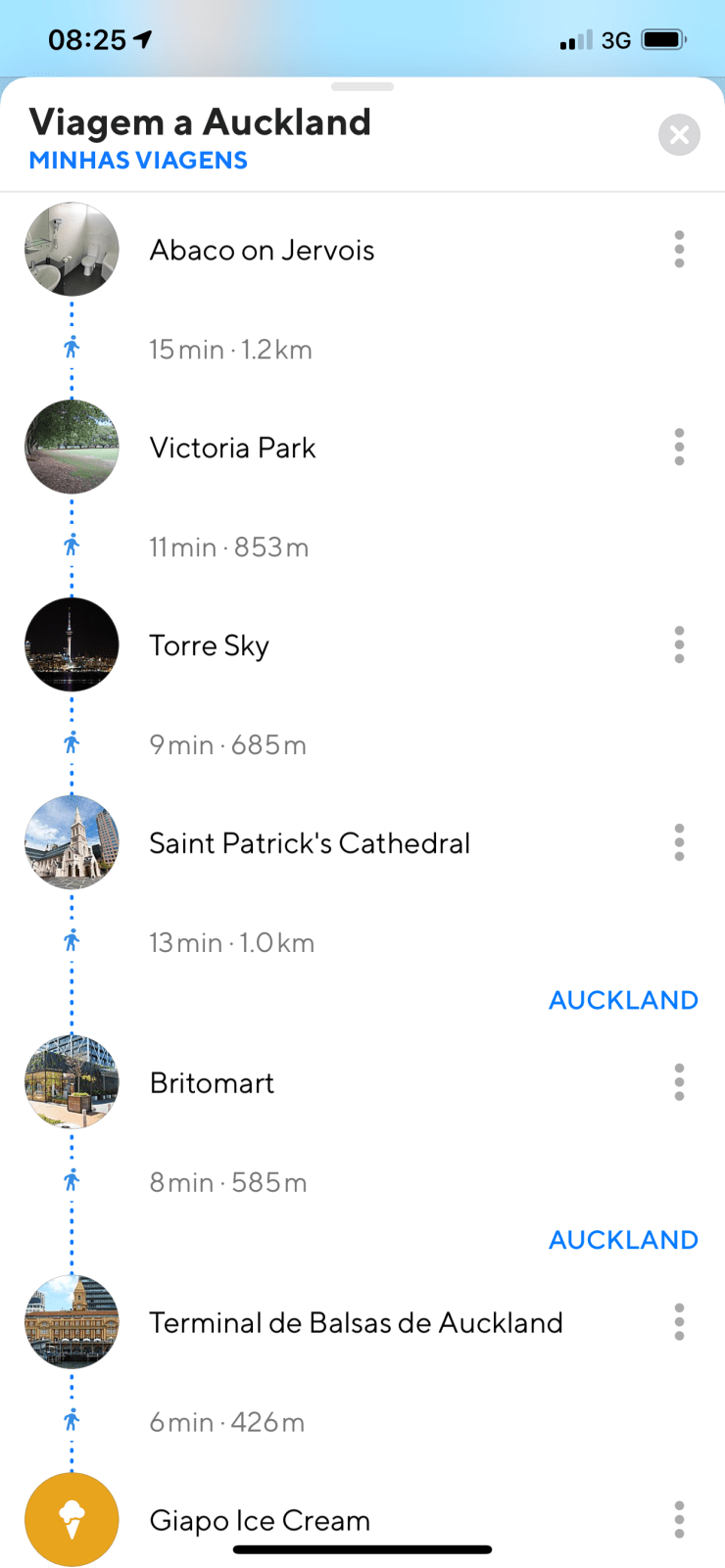Show options for Britomart
This screenshot has width=725, height=1568.
679,1082
